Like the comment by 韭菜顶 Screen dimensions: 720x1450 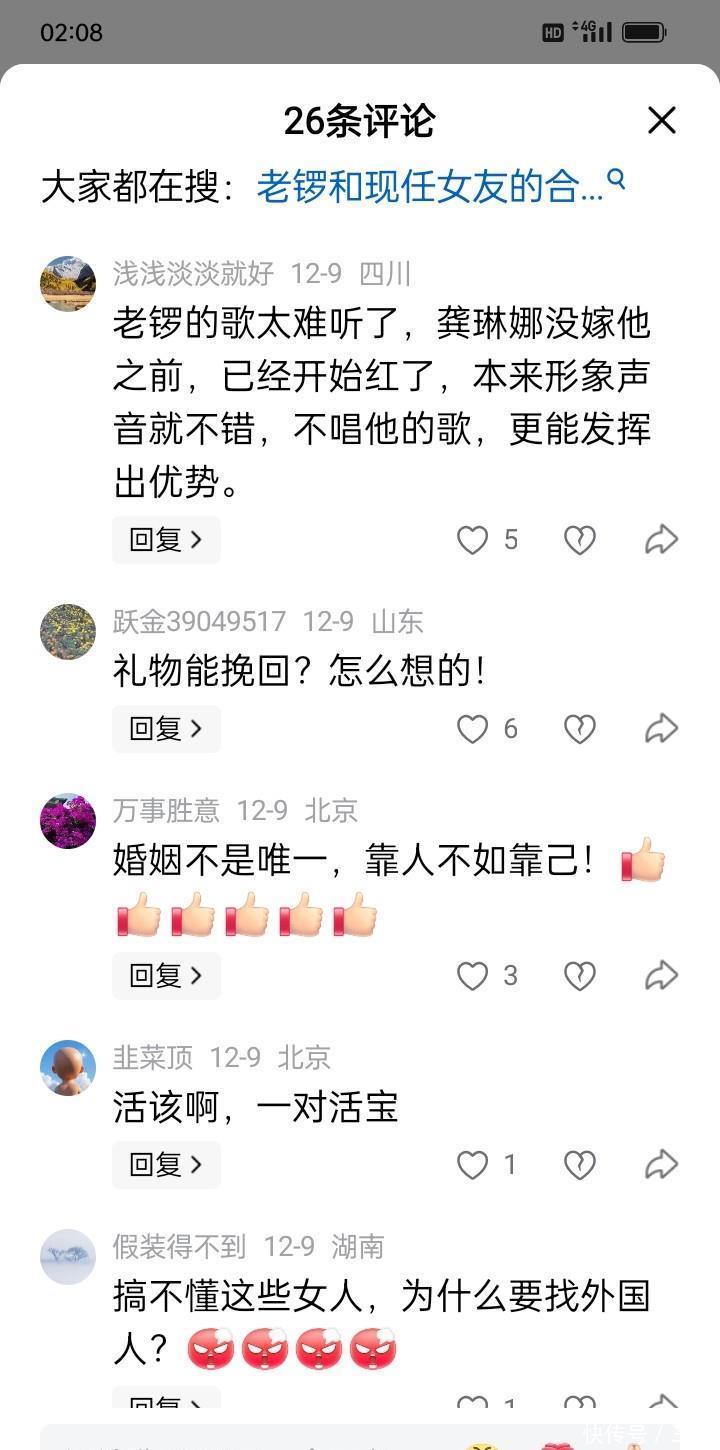pyautogui.click(x=472, y=1165)
